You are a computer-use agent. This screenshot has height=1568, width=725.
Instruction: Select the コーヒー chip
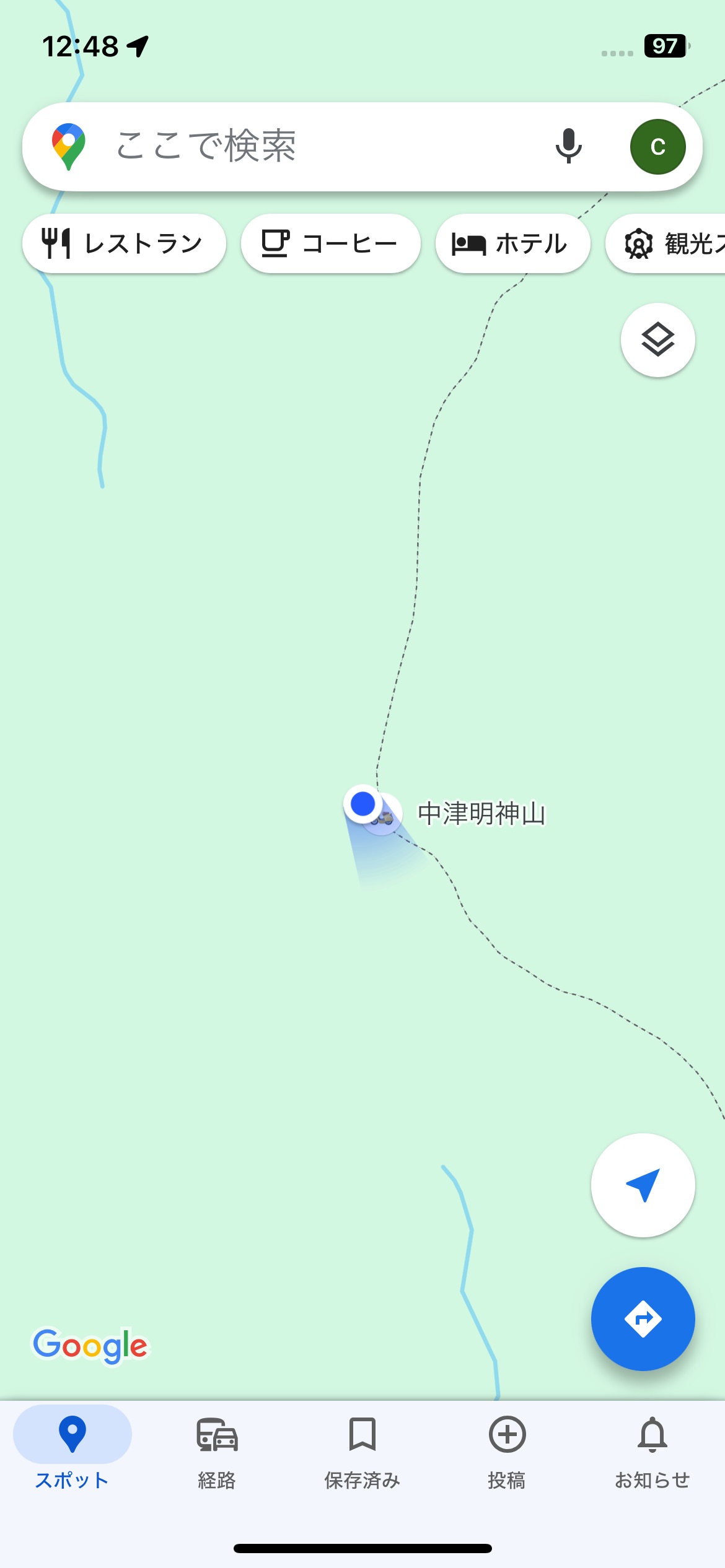tap(330, 243)
